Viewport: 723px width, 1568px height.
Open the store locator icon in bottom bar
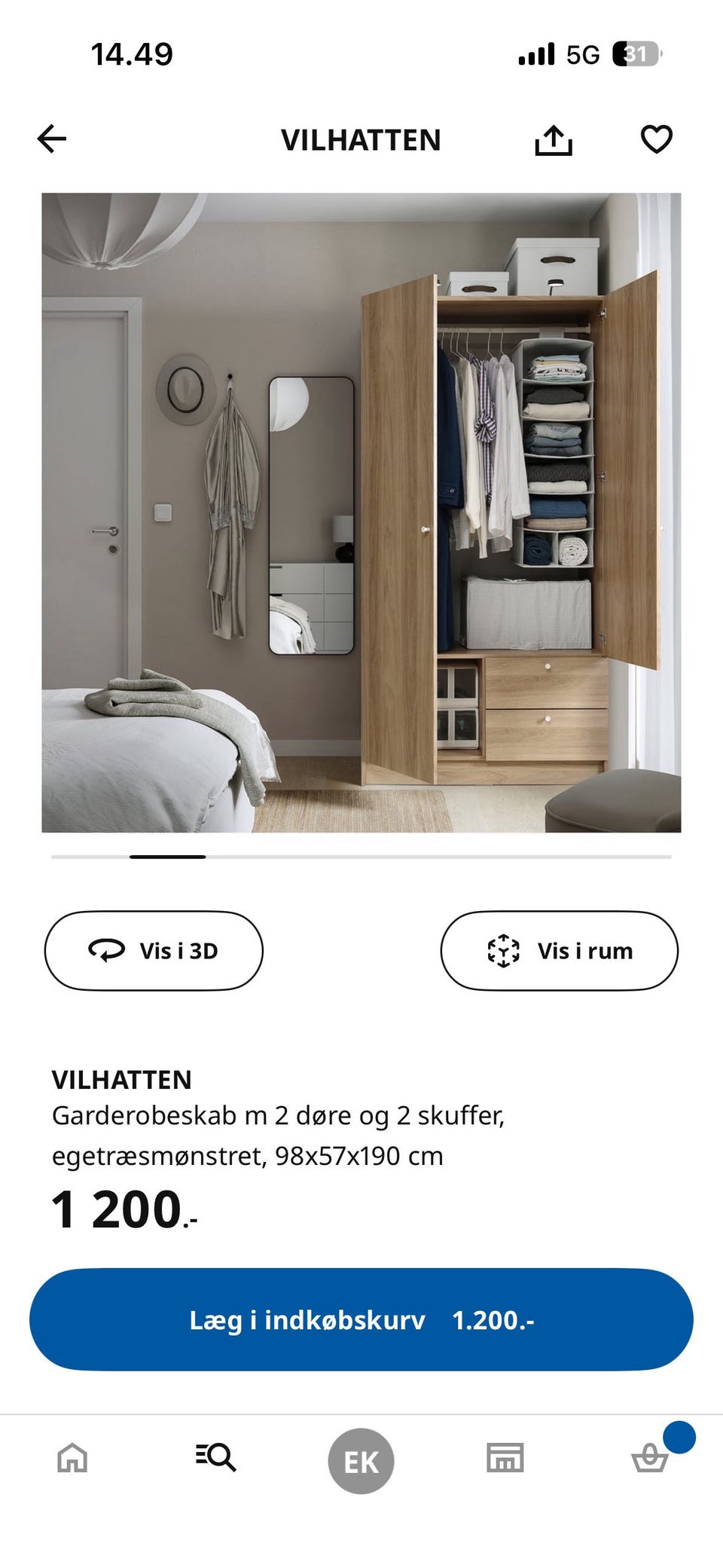(506, 1457)
